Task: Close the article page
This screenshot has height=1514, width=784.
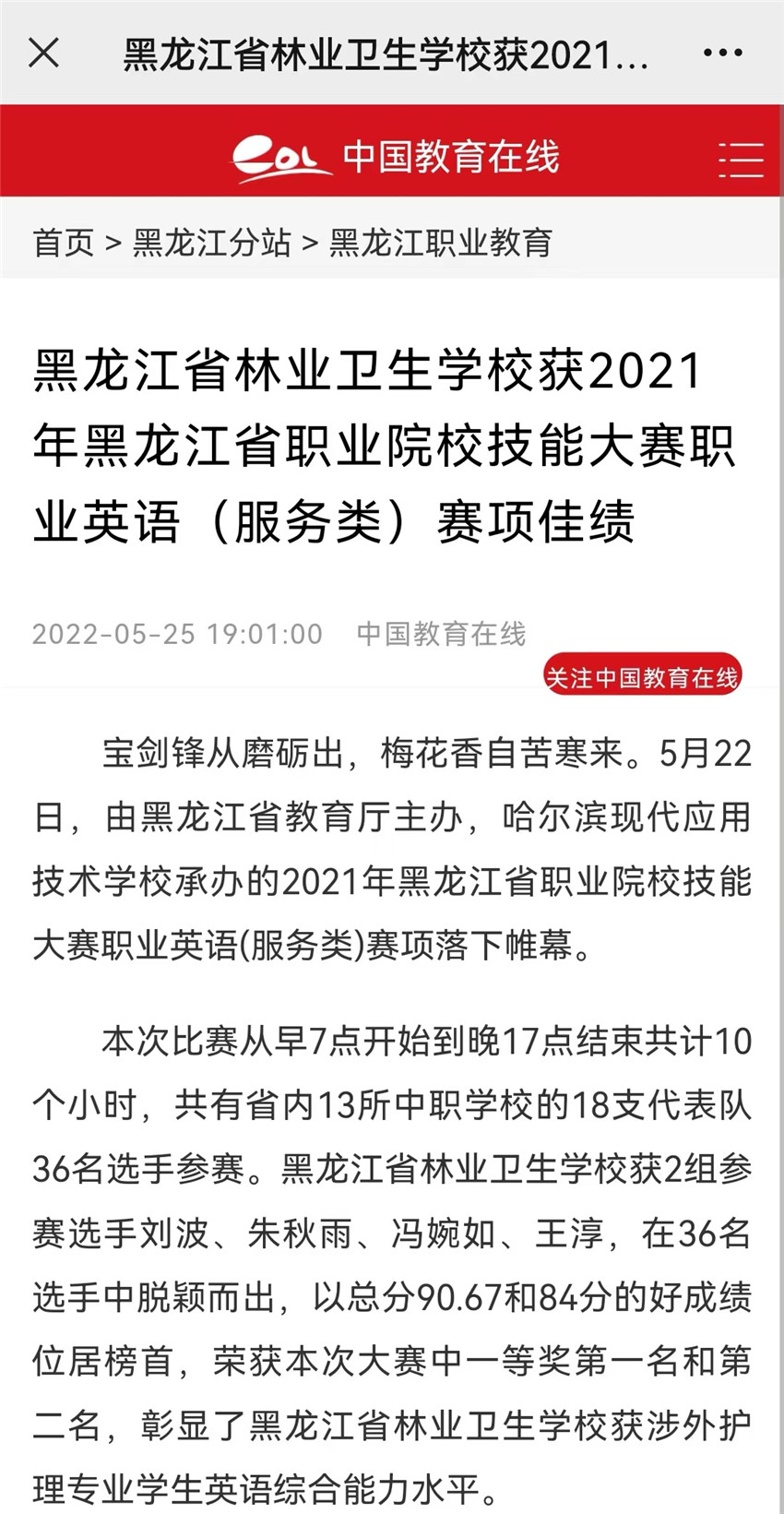Action: point(44,53)
